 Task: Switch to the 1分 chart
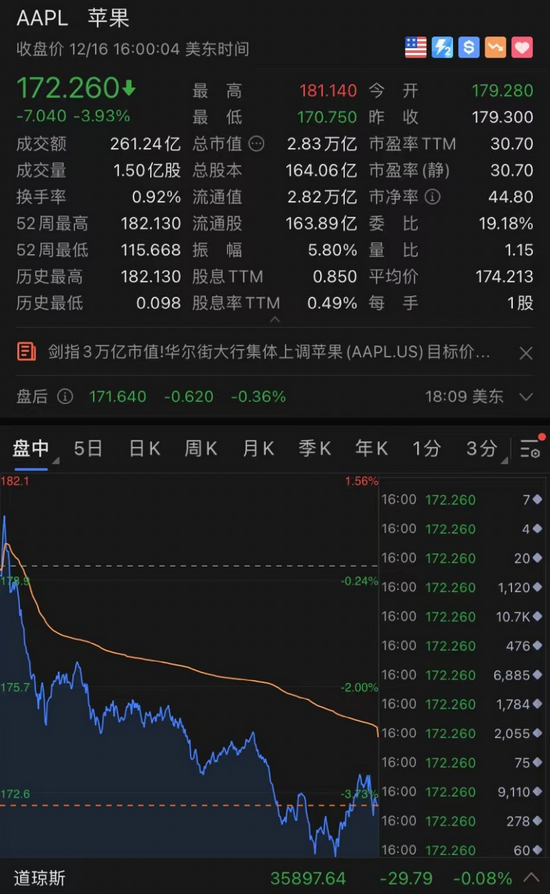click(x=426, y=449)
